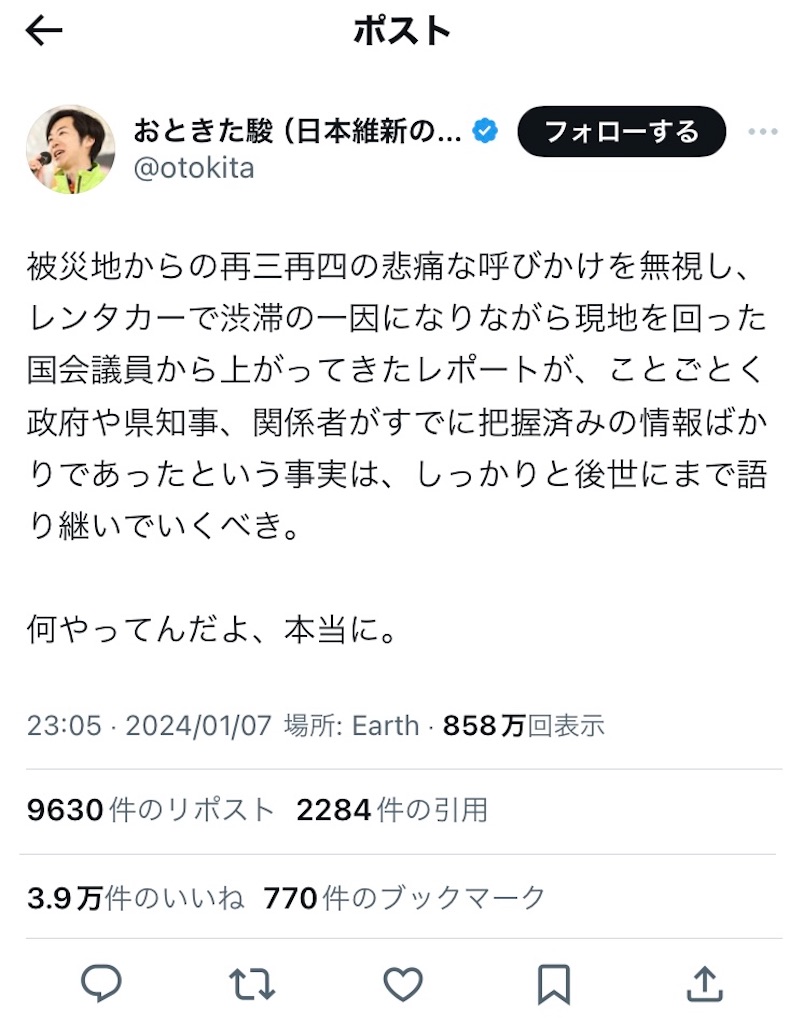Open the @otokita profile handle
The image size is (809, 1024).
click(x=195, y=168)
